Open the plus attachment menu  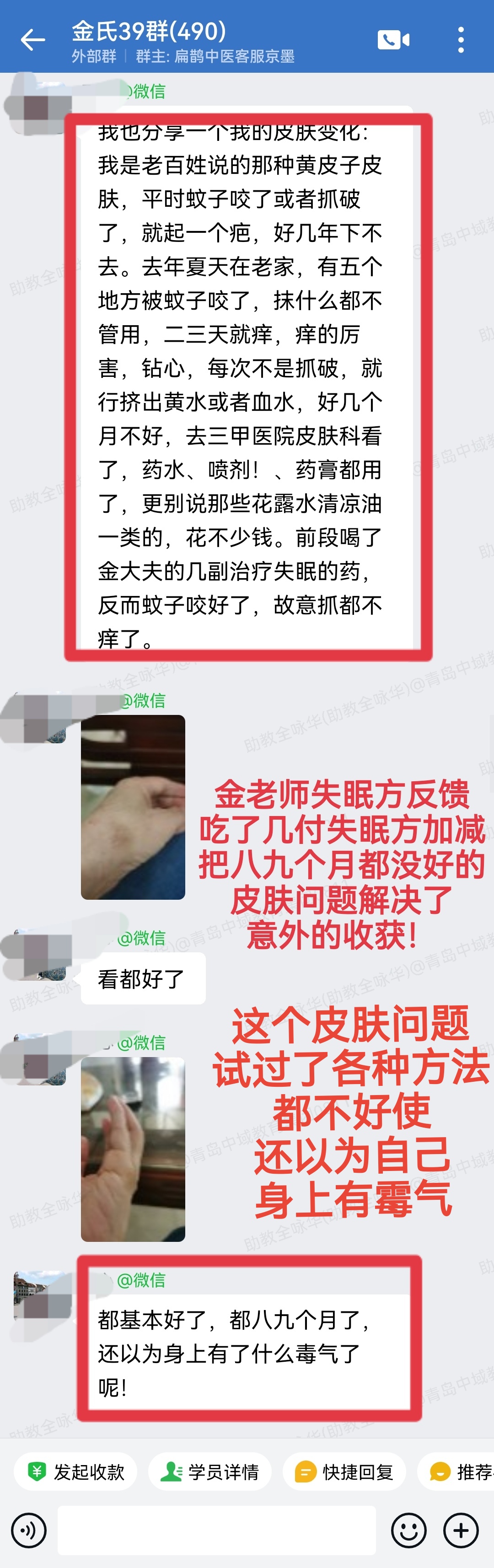(x=461, y=1530)
